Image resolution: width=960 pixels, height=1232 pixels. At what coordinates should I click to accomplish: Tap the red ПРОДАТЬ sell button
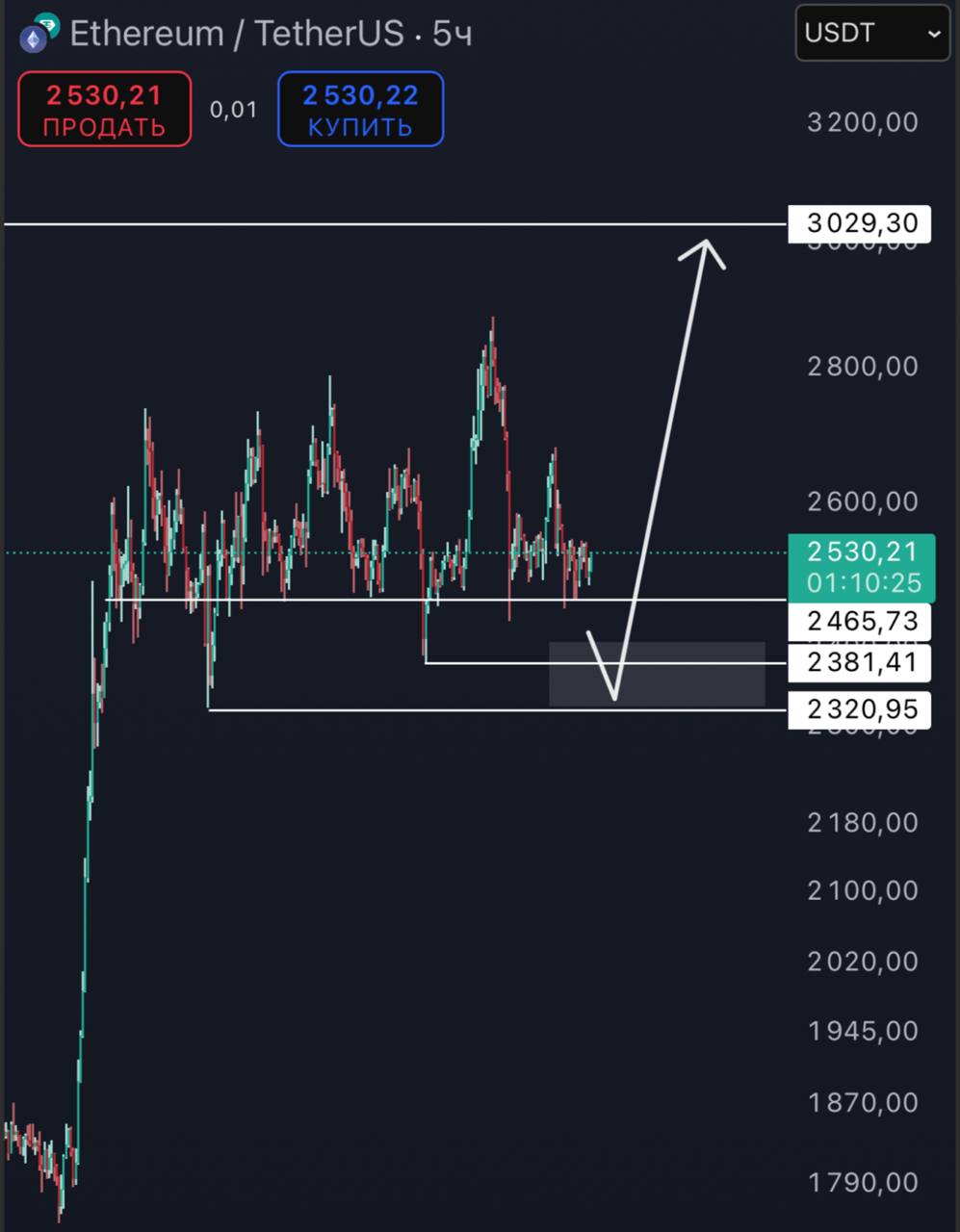click(104, 110)
